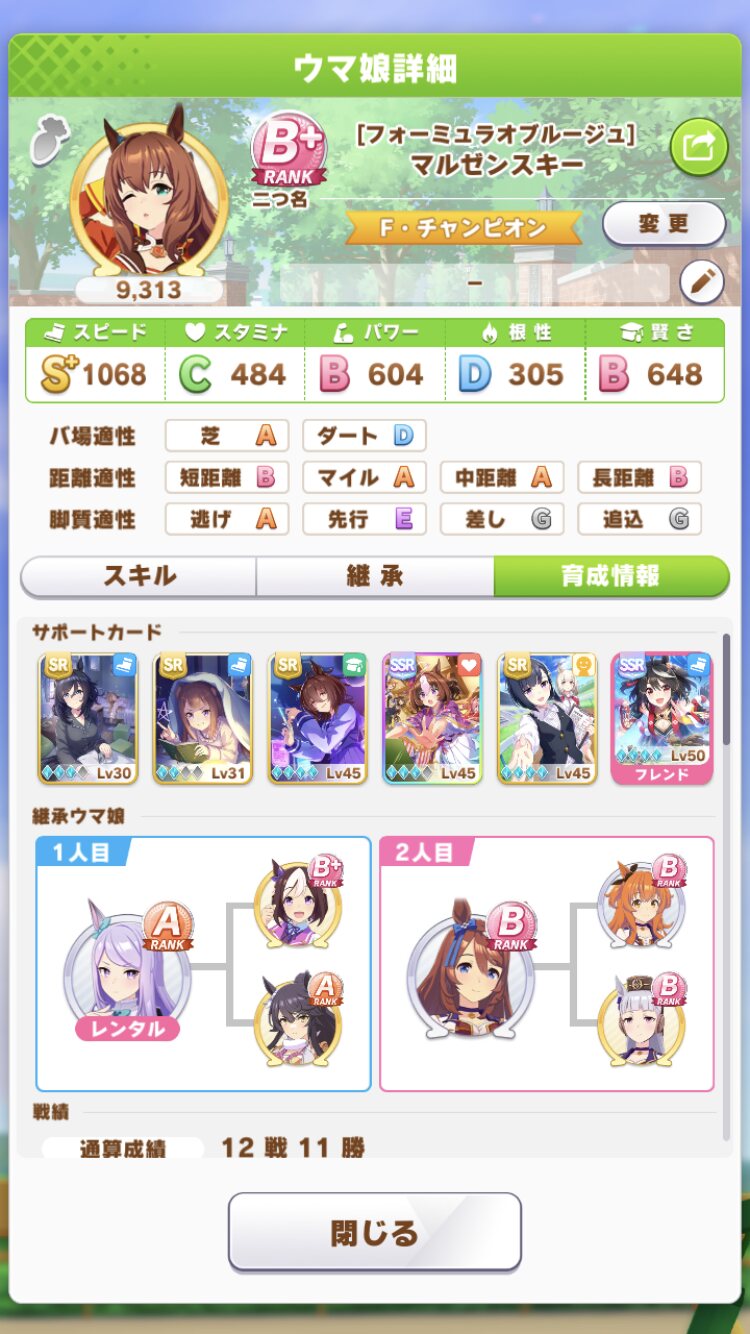Image resolution: width=750 pixels, height=1334 pixels.
Task: Open the Lv30 SR support card
Action: click(89, 718)
